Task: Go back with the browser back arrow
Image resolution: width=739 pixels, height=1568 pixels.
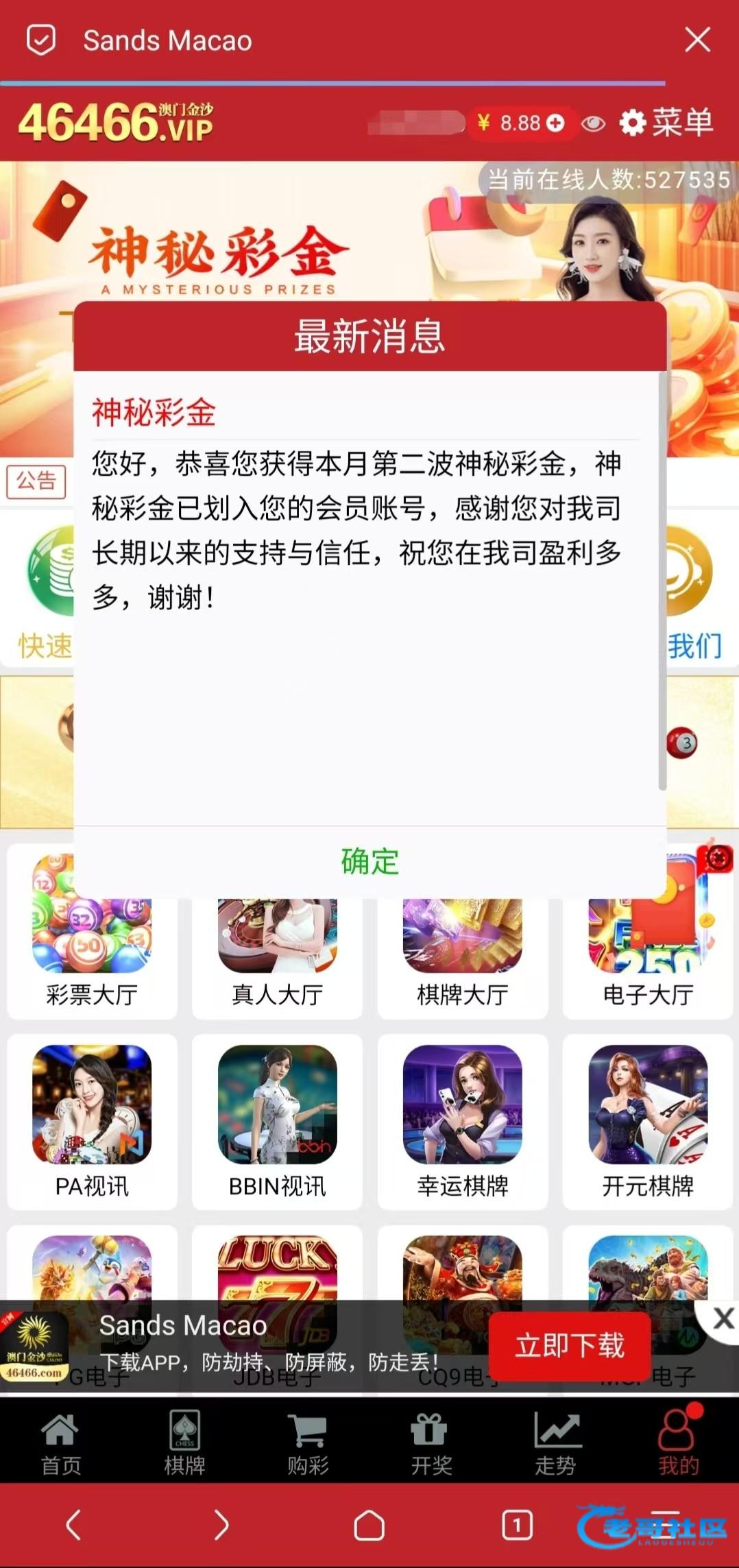Action: click(74, 1525)
